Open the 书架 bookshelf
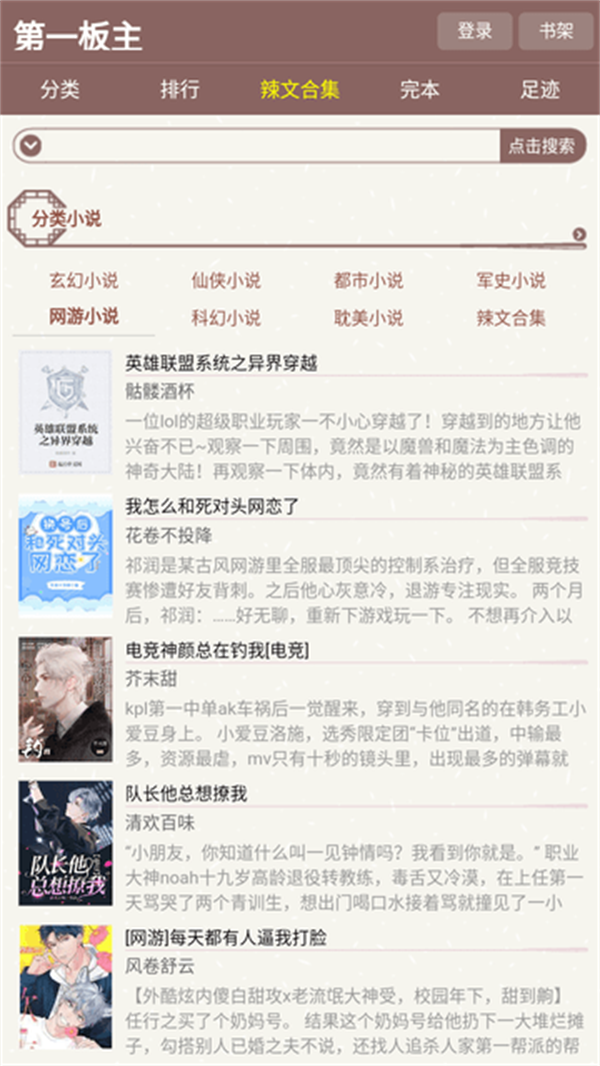The image size is (600, 1066). (x=556, y=32)
